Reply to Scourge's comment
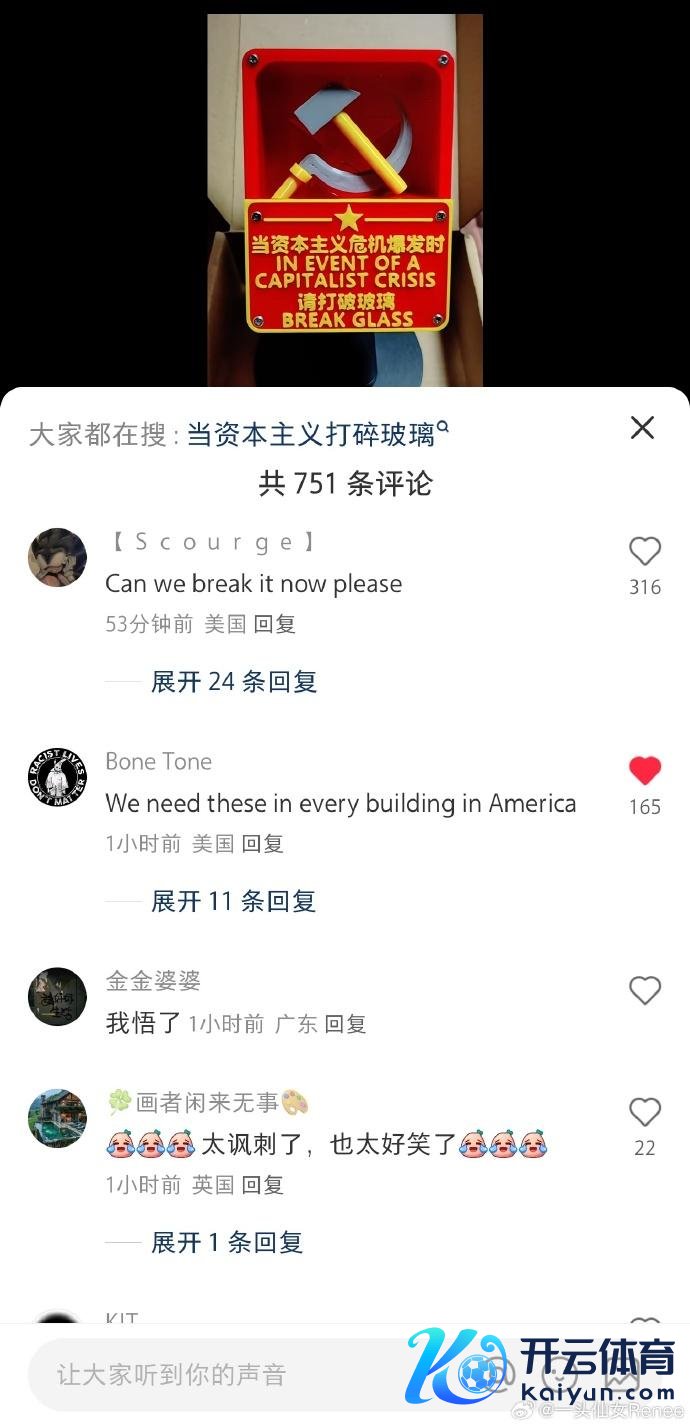 coord(275,624)
